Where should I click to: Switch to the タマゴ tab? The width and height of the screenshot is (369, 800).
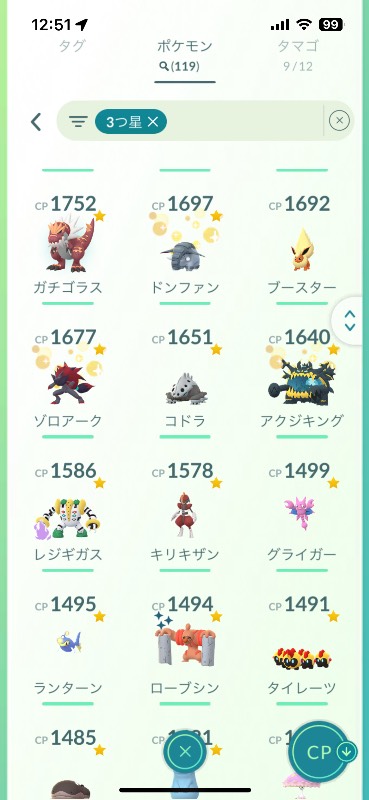(299, 53)
